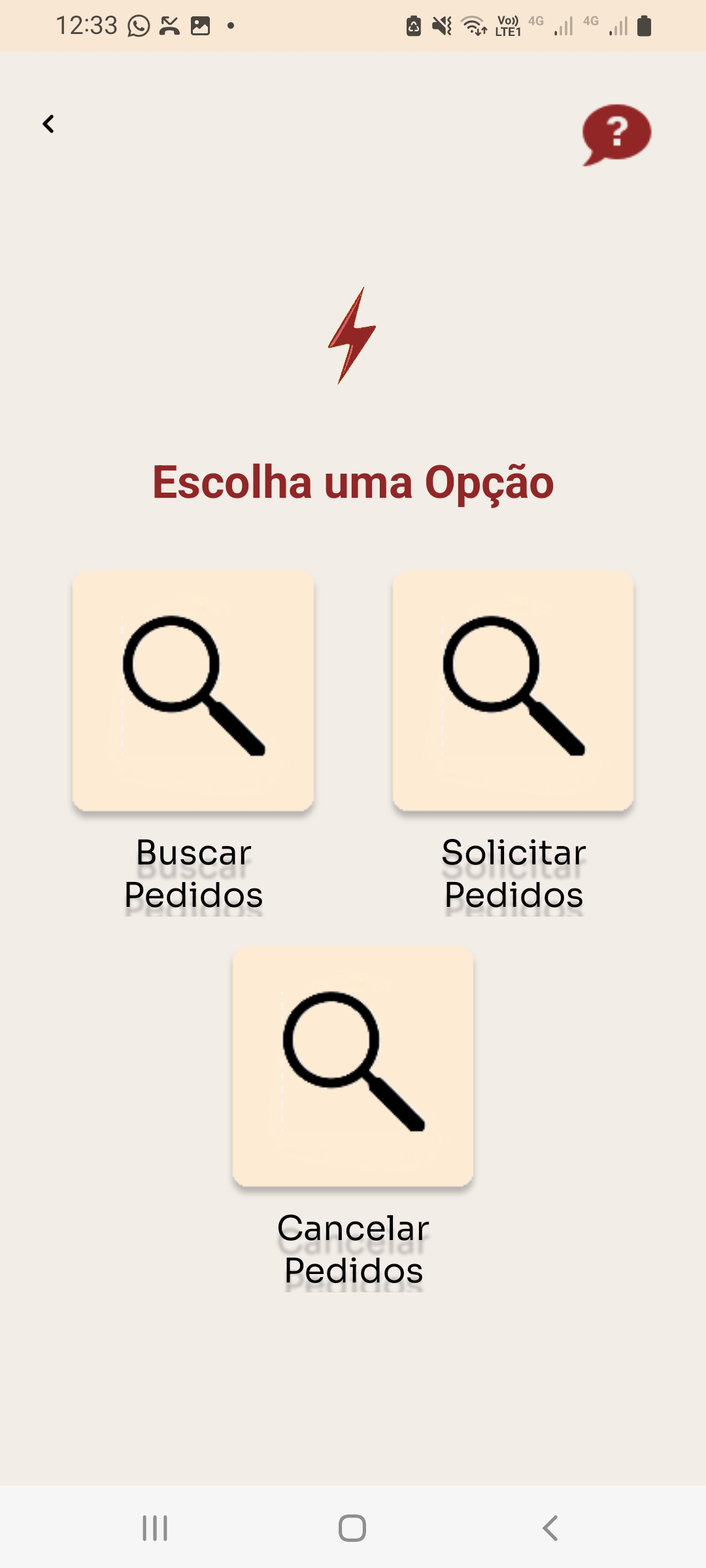Tap the muted volume icon in status bar
Viewport: 706px width, 1568px height.
pos(442,26)
